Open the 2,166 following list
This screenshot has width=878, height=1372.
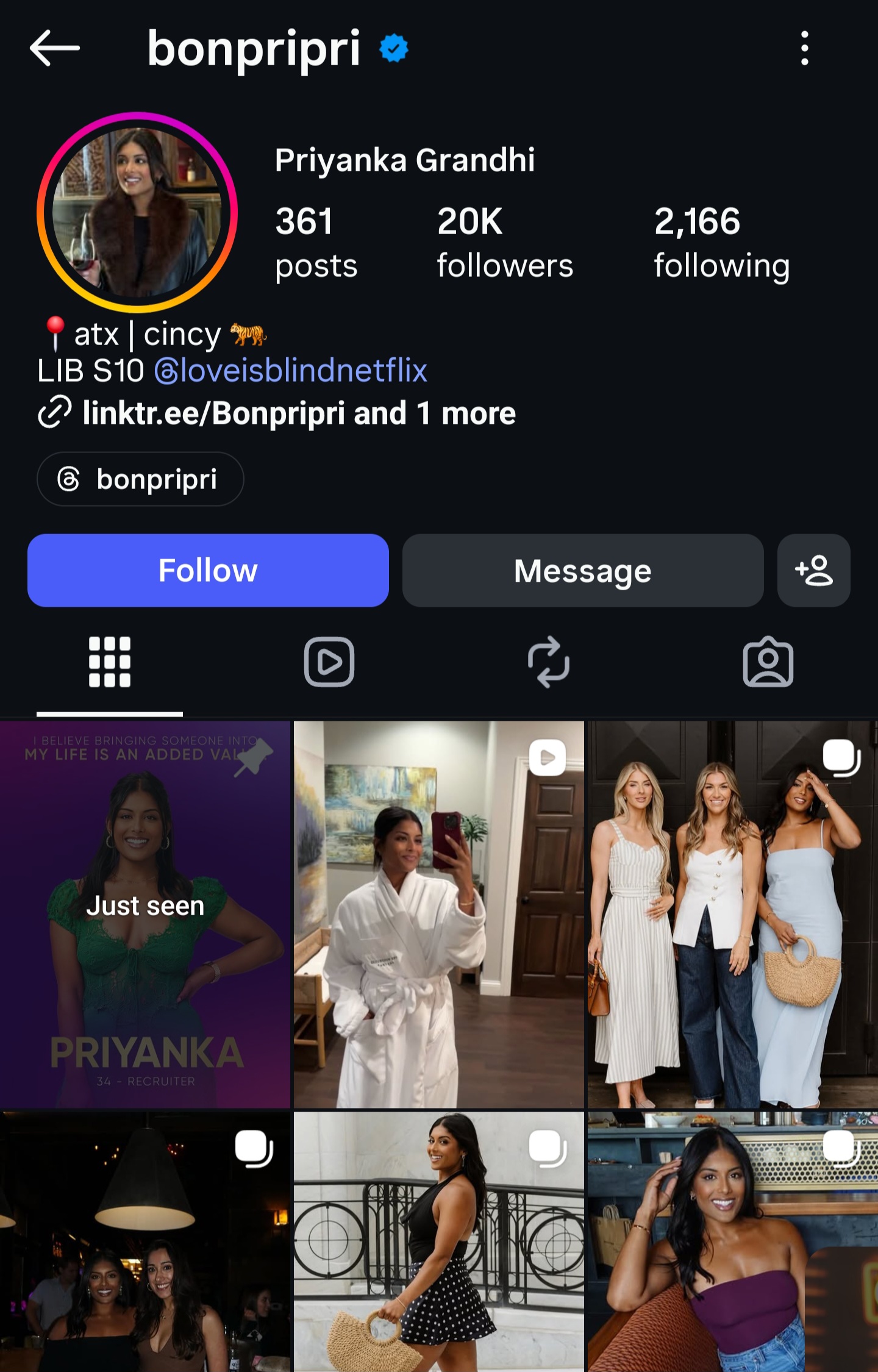click(721, 243)
